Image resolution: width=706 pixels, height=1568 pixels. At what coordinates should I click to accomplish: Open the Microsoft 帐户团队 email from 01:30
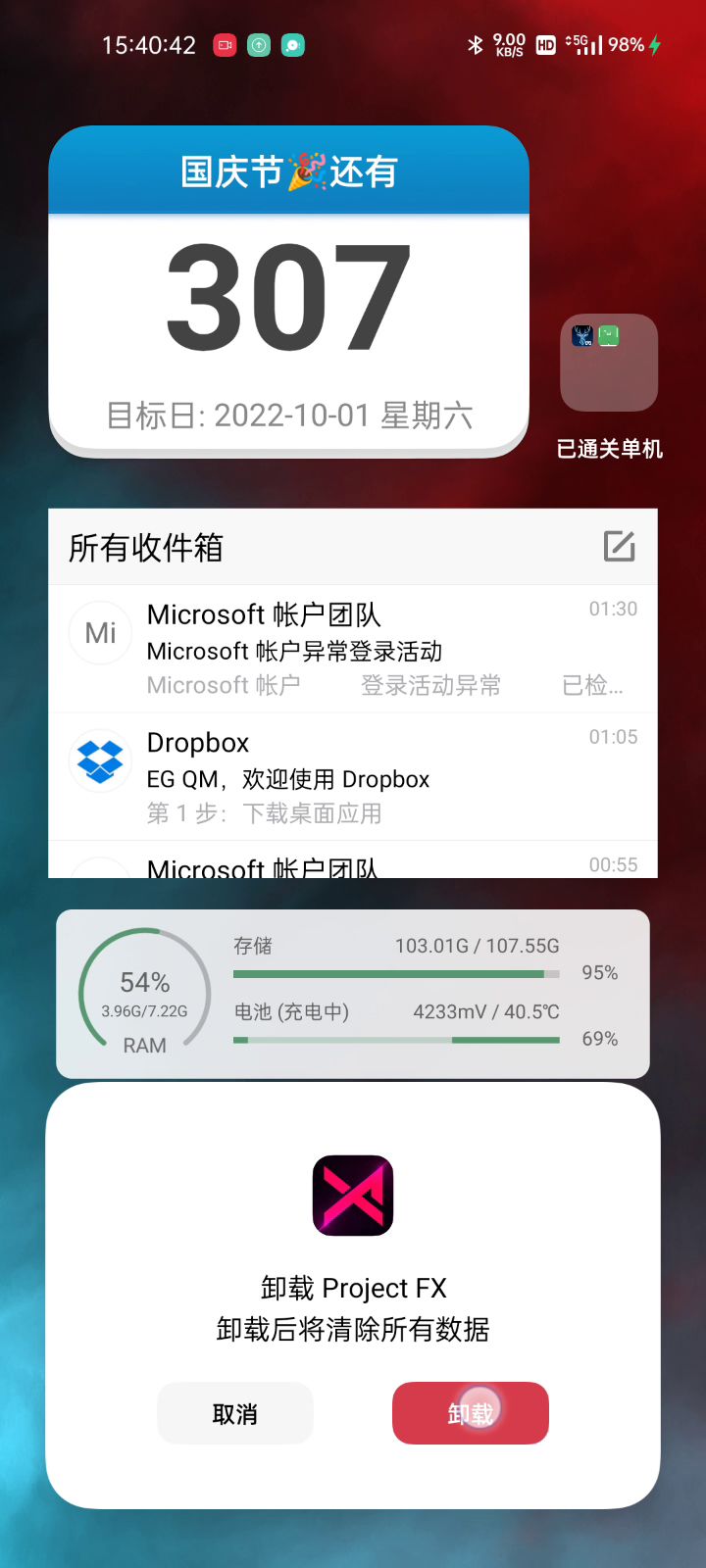pos(353,648)
